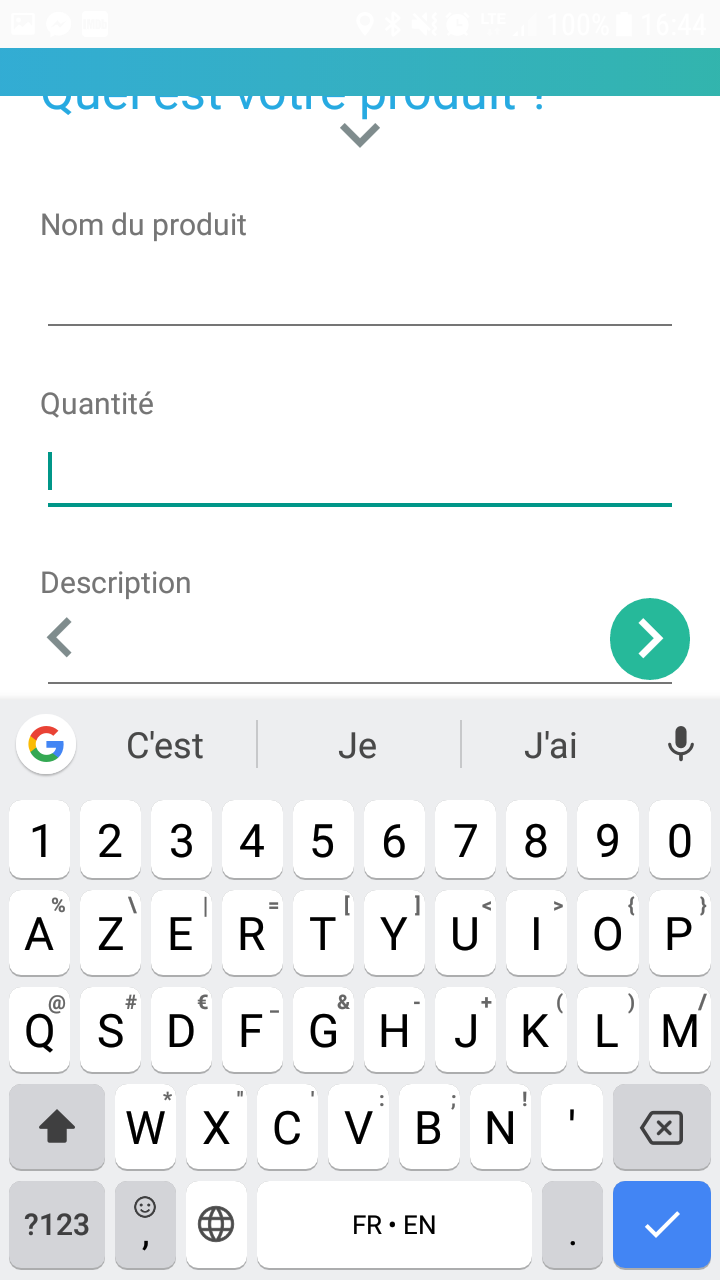The height and width of the screenshot is (1280, 720).
Task: Open the Google search button on keyboard
Action: click(46, 745)
